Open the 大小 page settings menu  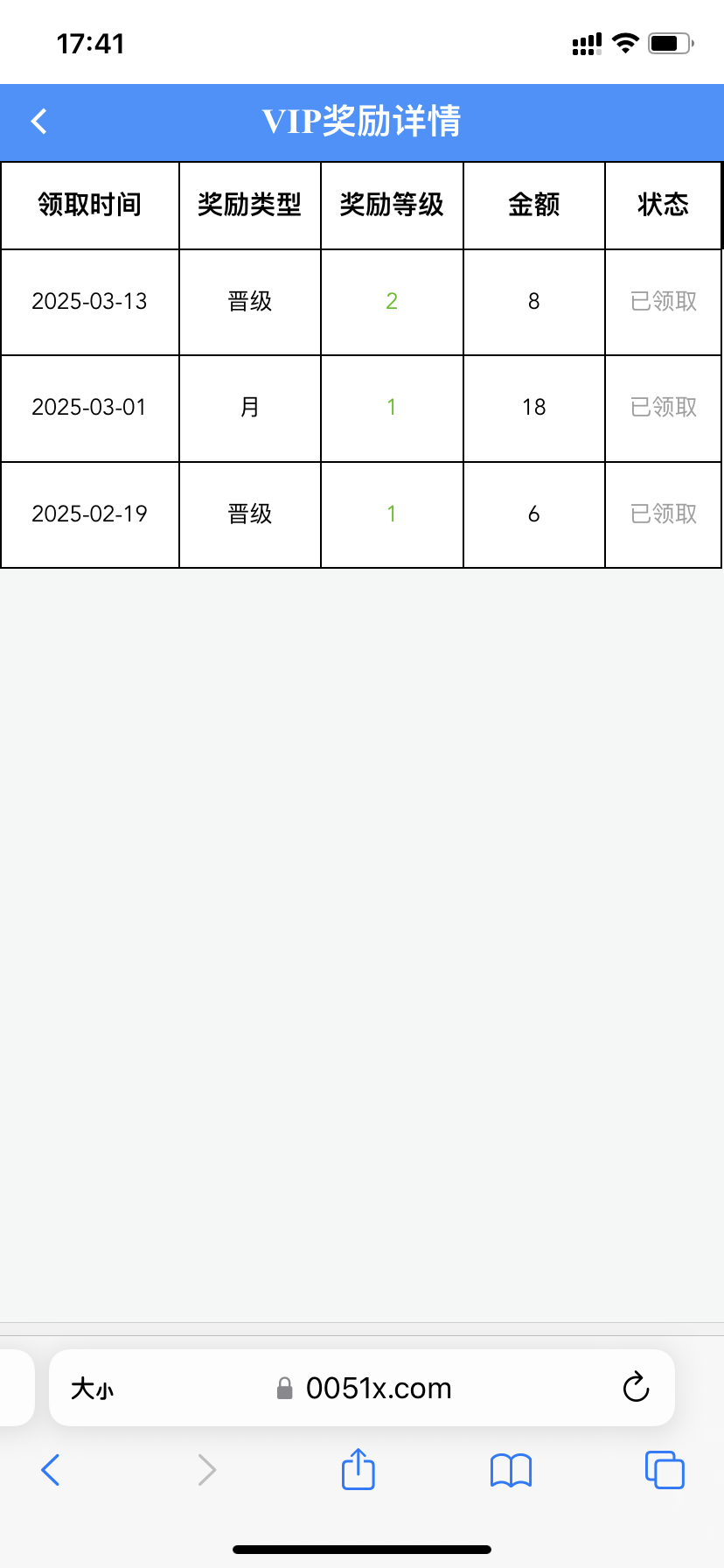point(92,1389)
